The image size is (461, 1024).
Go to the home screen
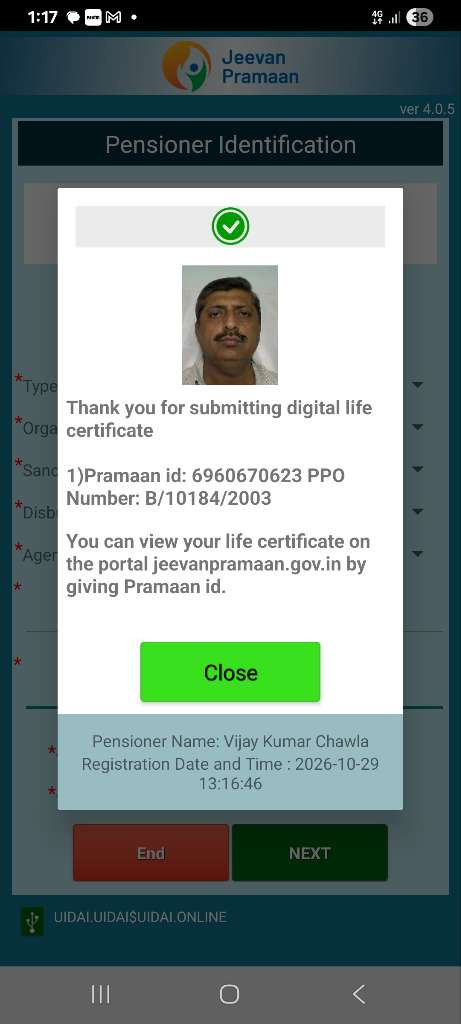pos(229,994)
